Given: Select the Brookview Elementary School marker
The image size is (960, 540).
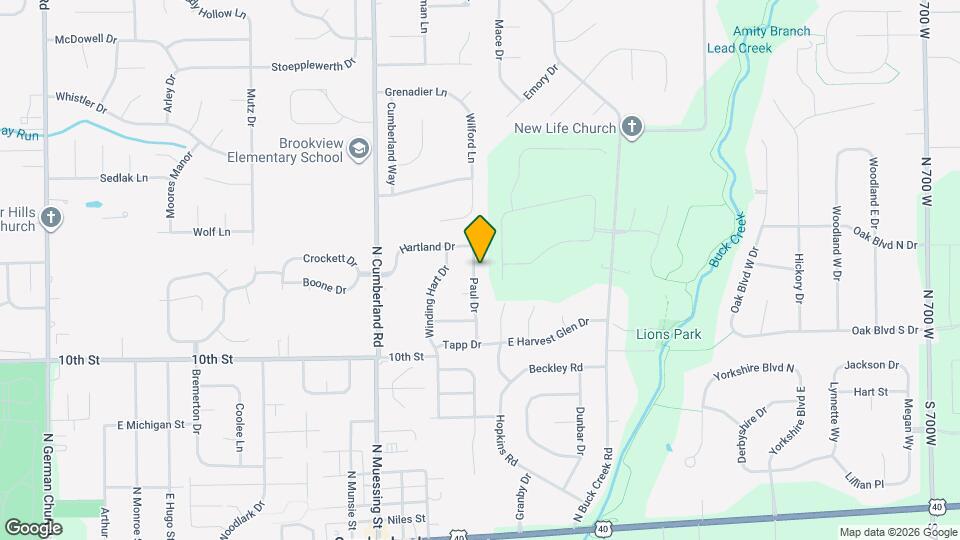Looking at the screenshot, I should tap(358, 150).
